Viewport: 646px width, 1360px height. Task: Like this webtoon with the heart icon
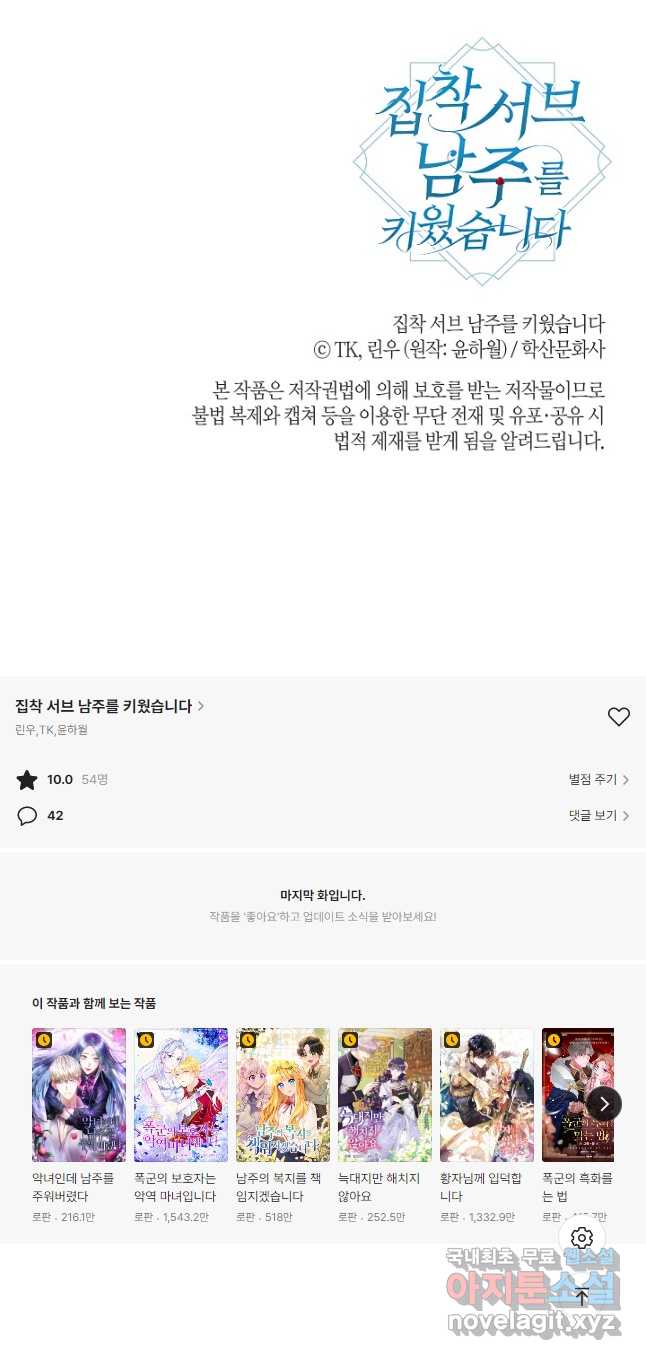(x=619, y=716)
